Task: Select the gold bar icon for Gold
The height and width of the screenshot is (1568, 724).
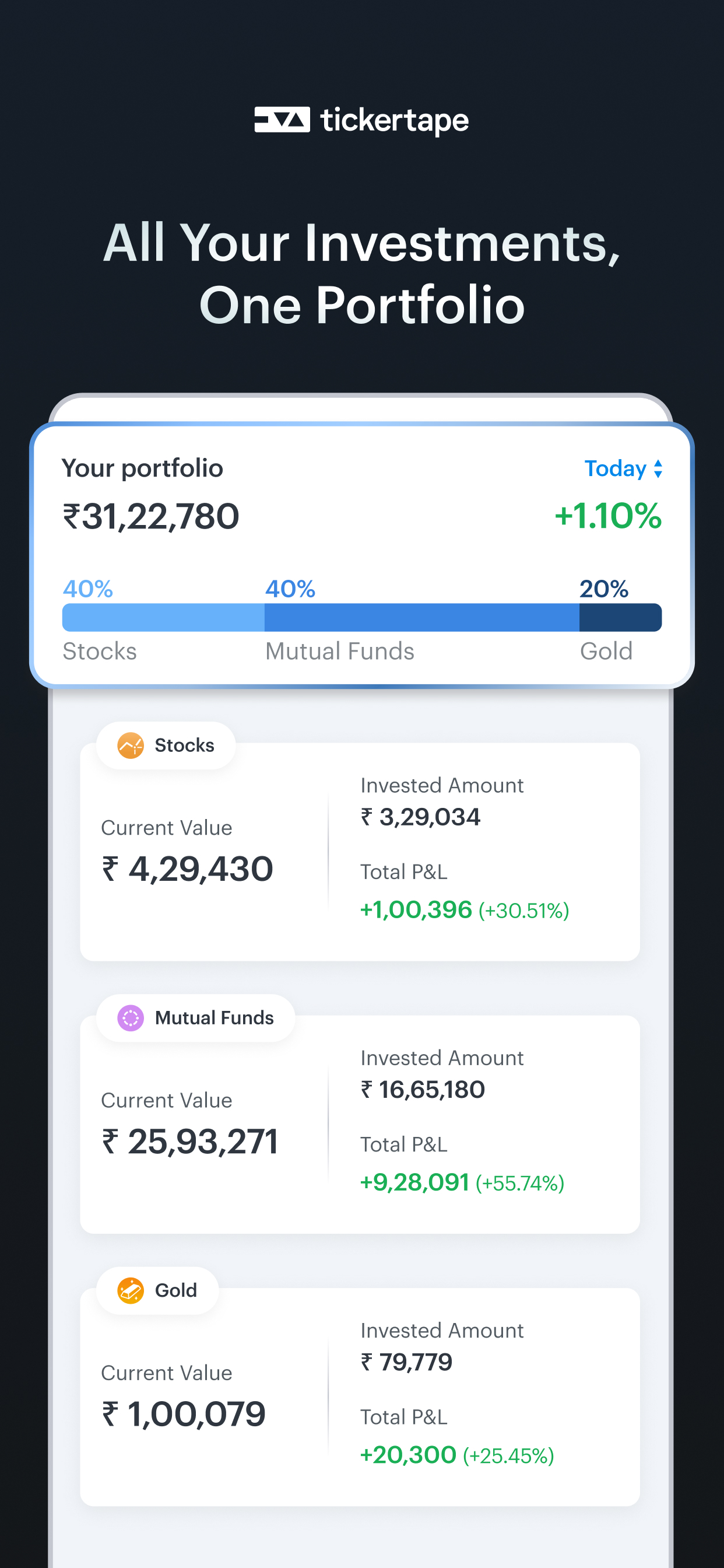Action: [x=129, y=1290]
